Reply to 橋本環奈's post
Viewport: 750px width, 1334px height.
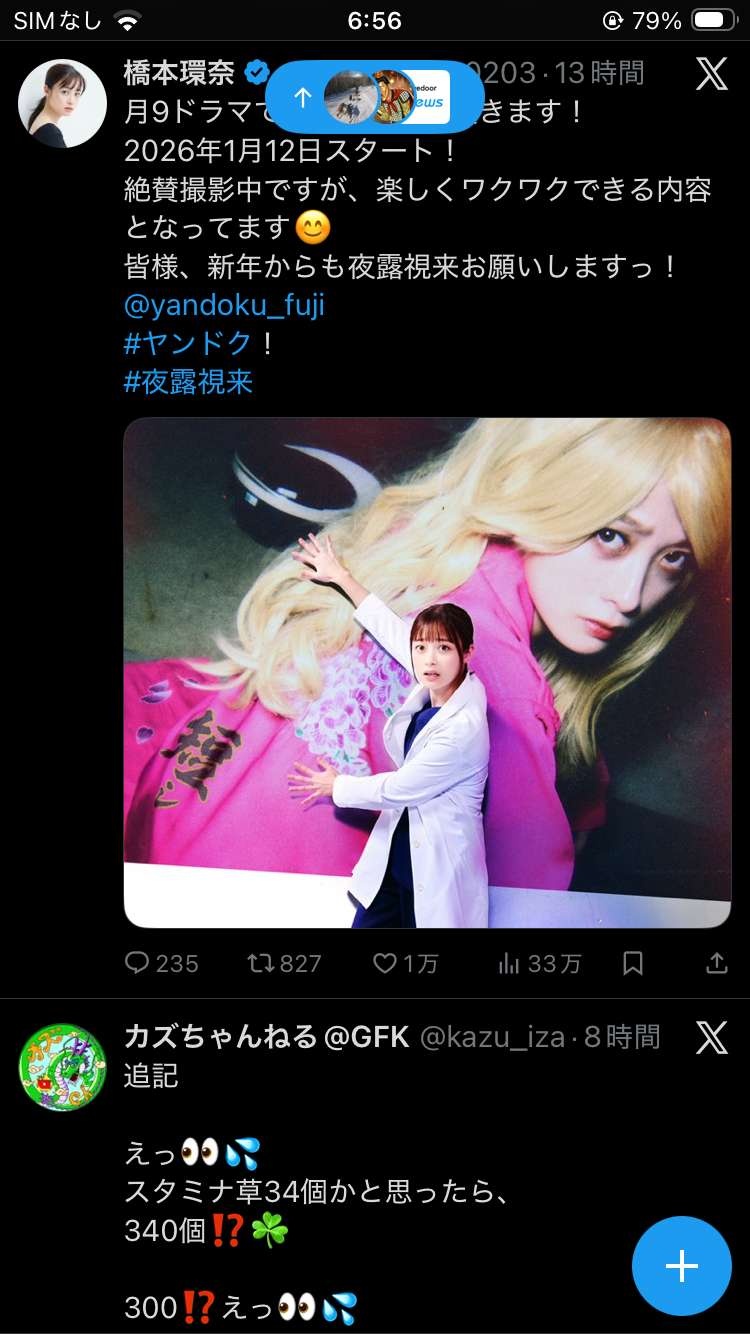(160, 963)
